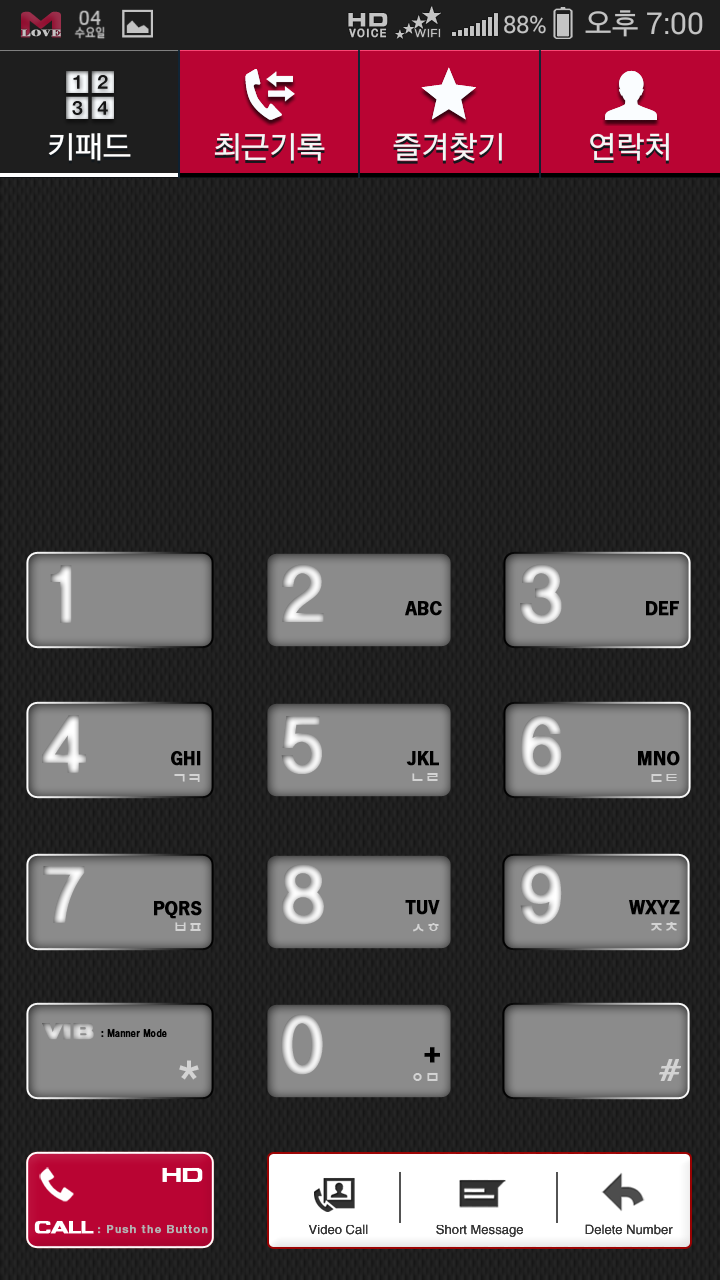The image size is (720, 1280).
Task: Tap the star Manner Mode key
Action: (120, 1051)
